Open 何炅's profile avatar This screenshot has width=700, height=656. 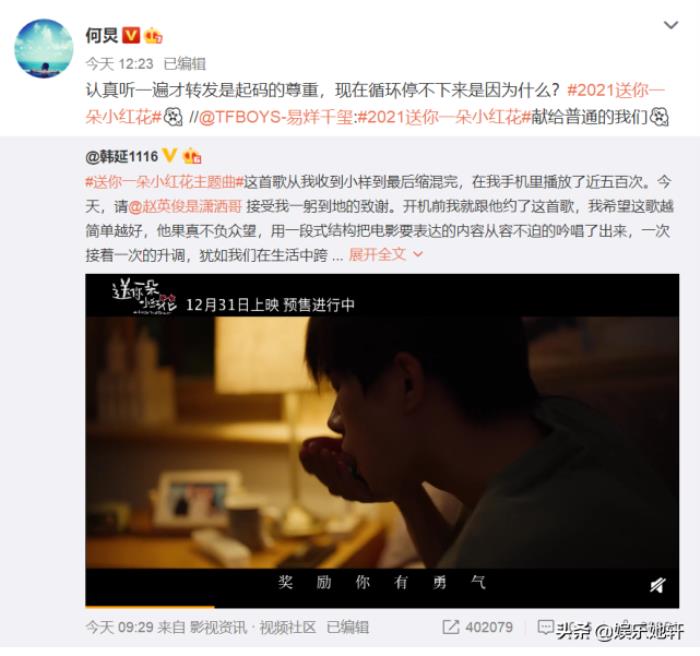(x=43, y=46)
